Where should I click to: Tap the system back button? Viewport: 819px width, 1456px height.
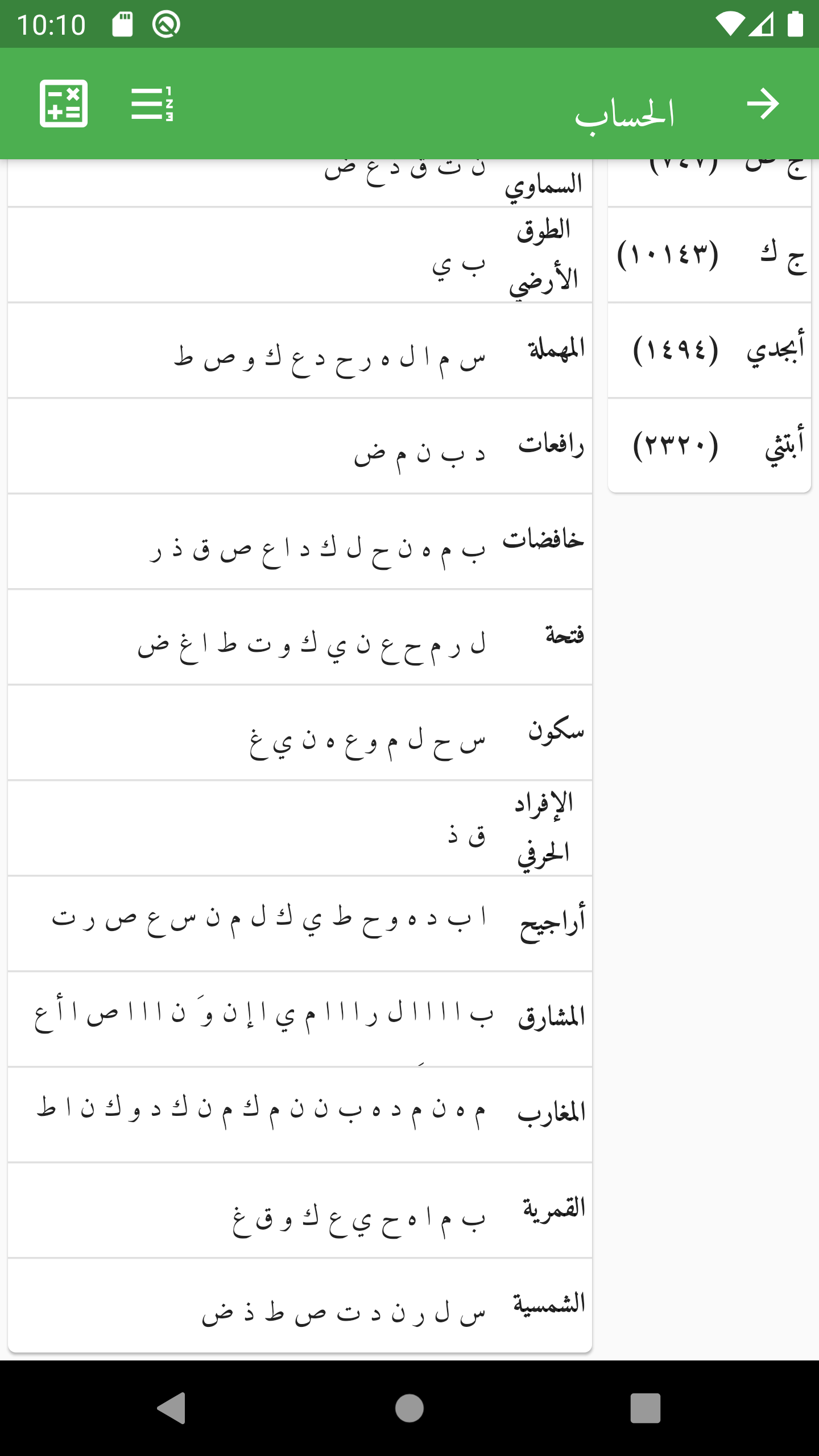tap(172, 1408)
